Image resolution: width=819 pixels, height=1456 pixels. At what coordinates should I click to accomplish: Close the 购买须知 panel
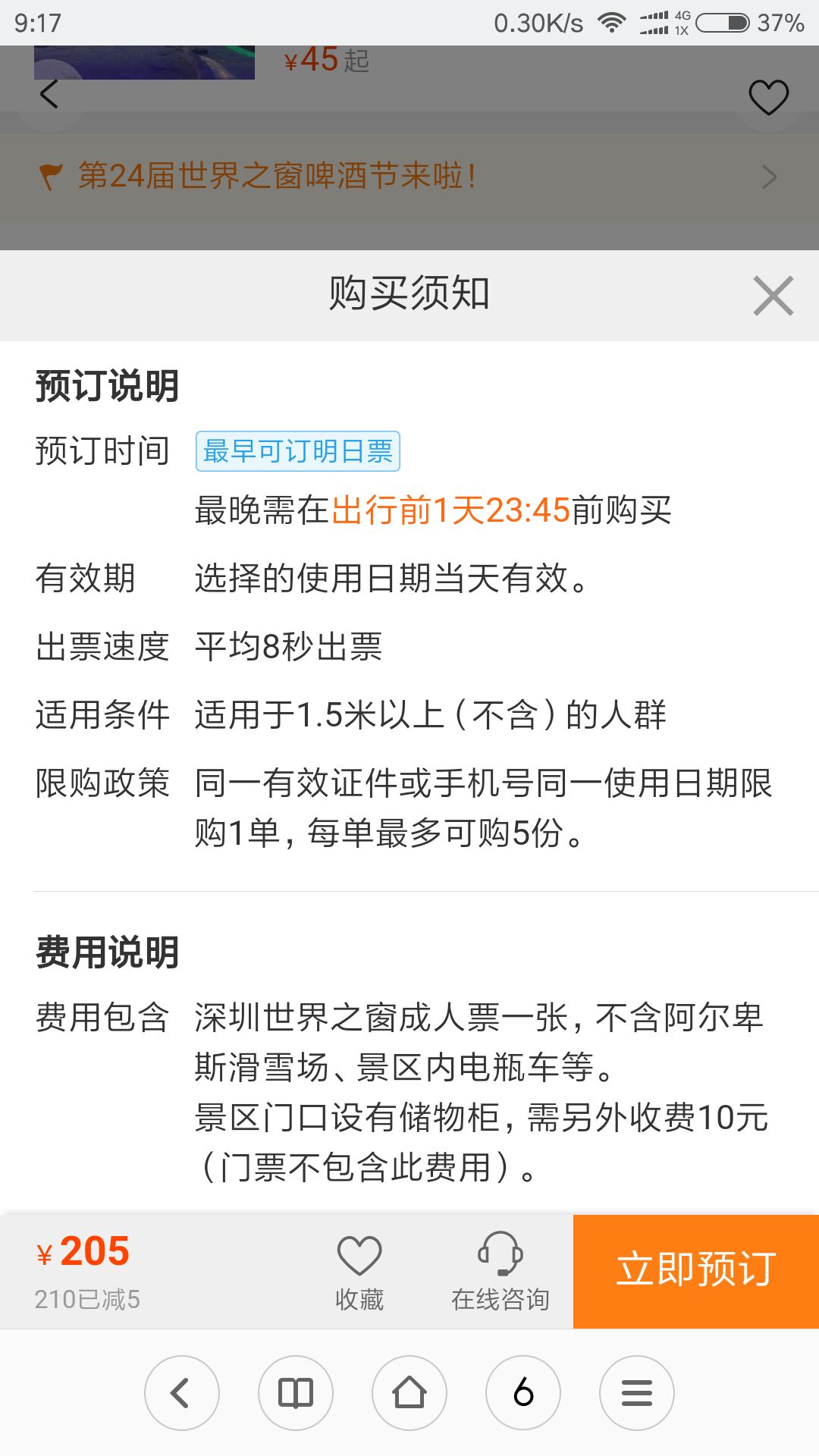[773, 296]
